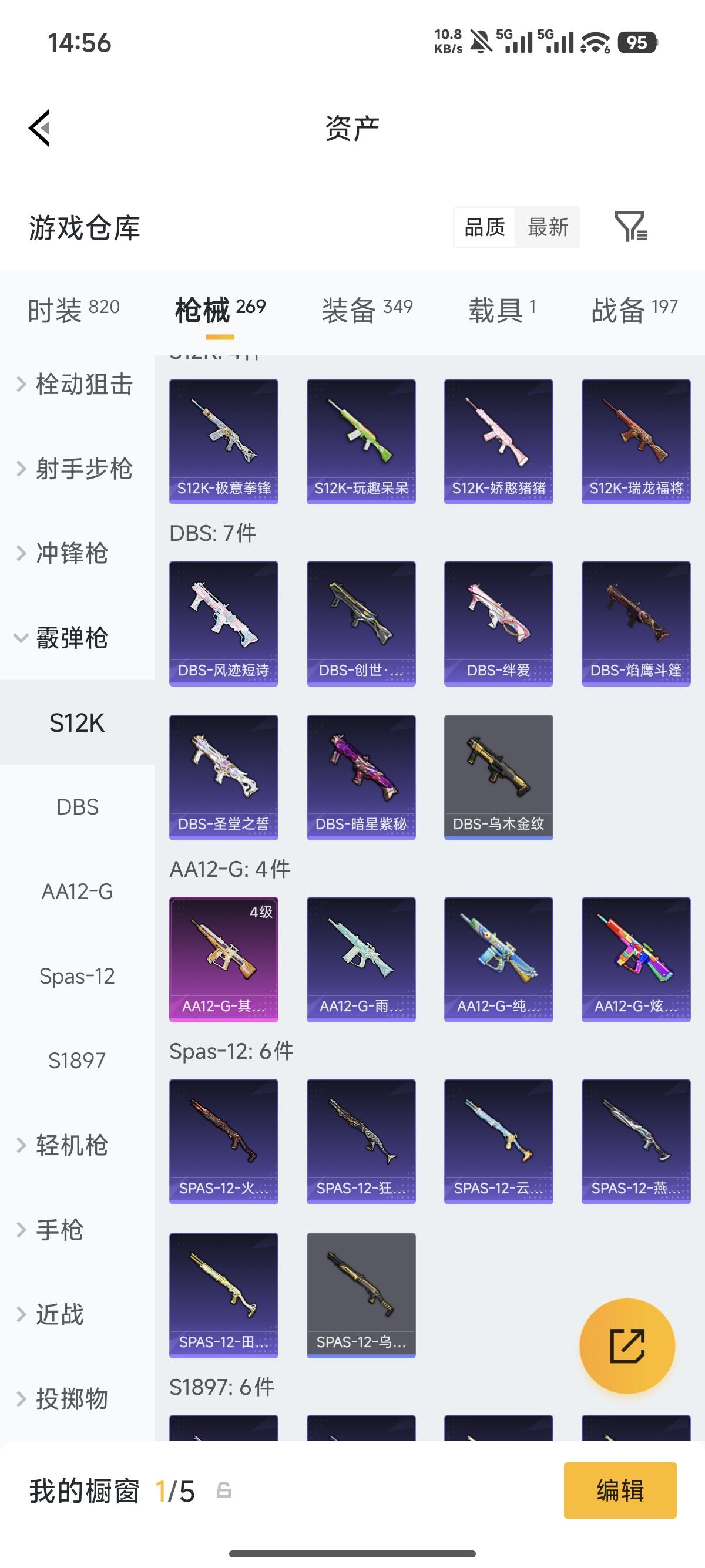Switch to the 装备 tab
The image size is (705, 1568).
(367, 309)
